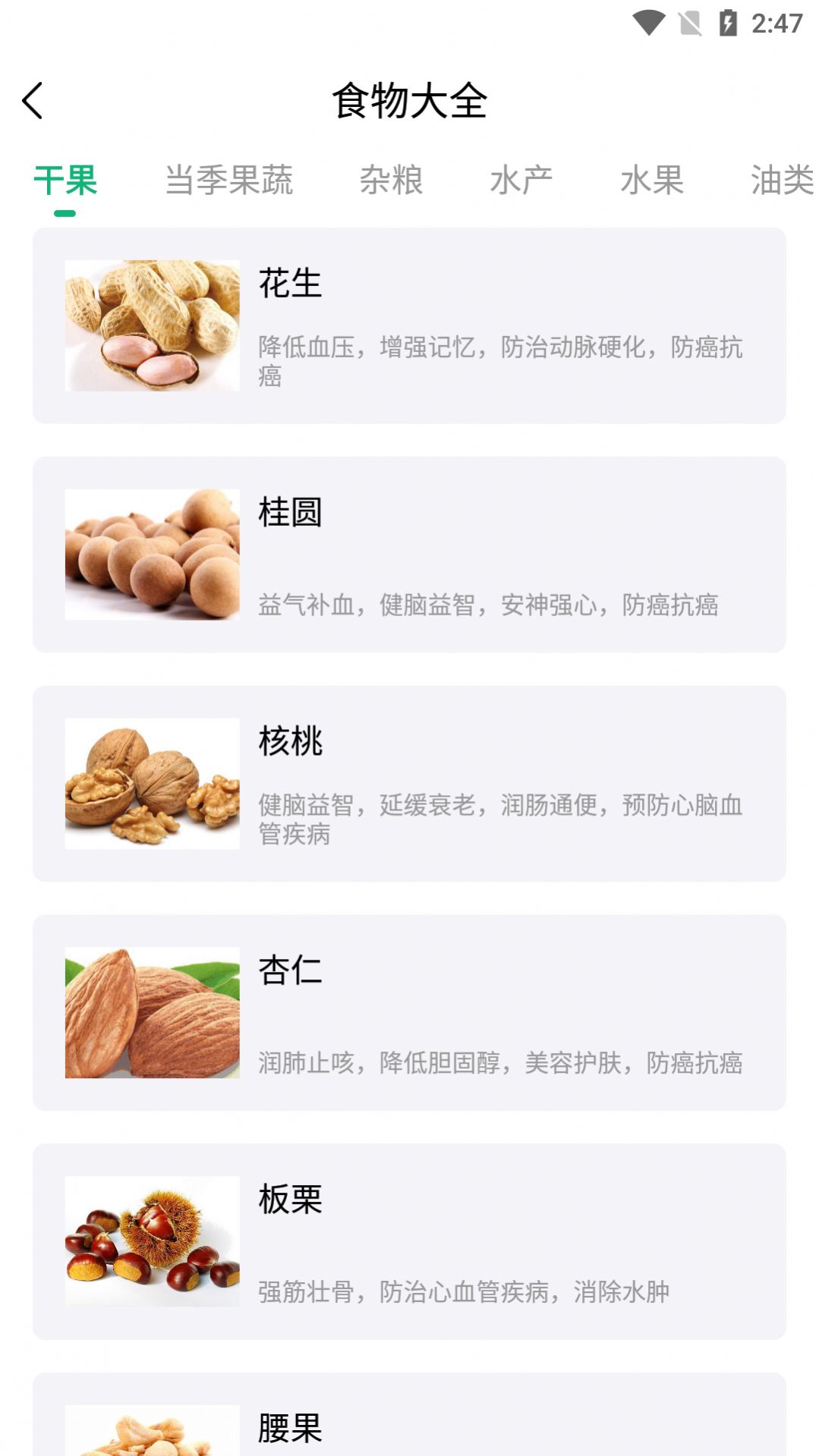Open the 水产 category tab

click(x=520, y=180)
